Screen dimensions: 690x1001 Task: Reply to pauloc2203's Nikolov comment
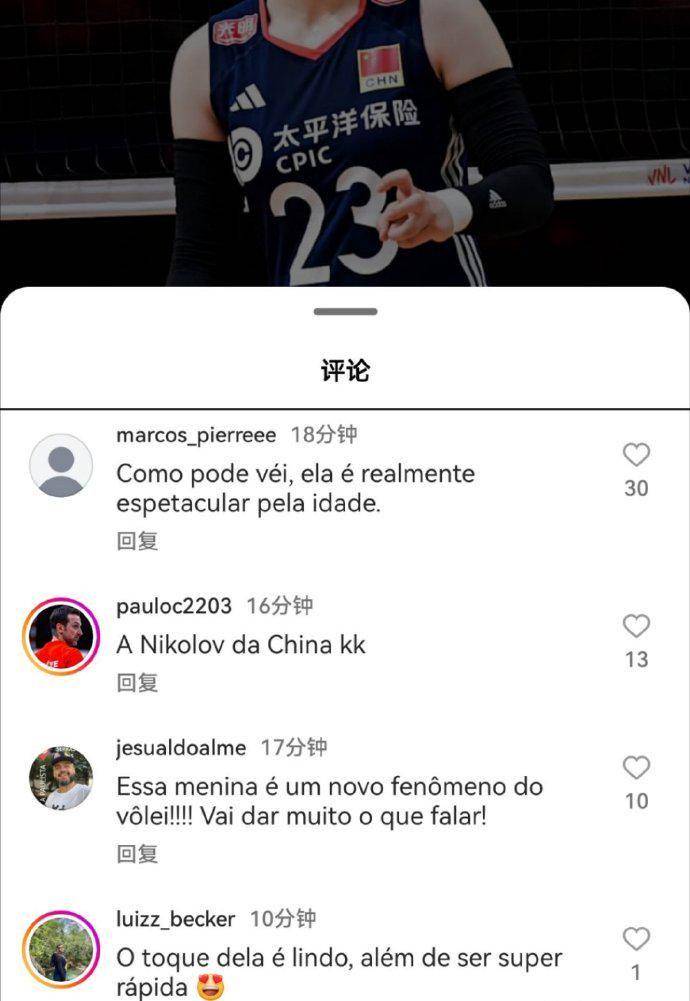tap(137, 683)
